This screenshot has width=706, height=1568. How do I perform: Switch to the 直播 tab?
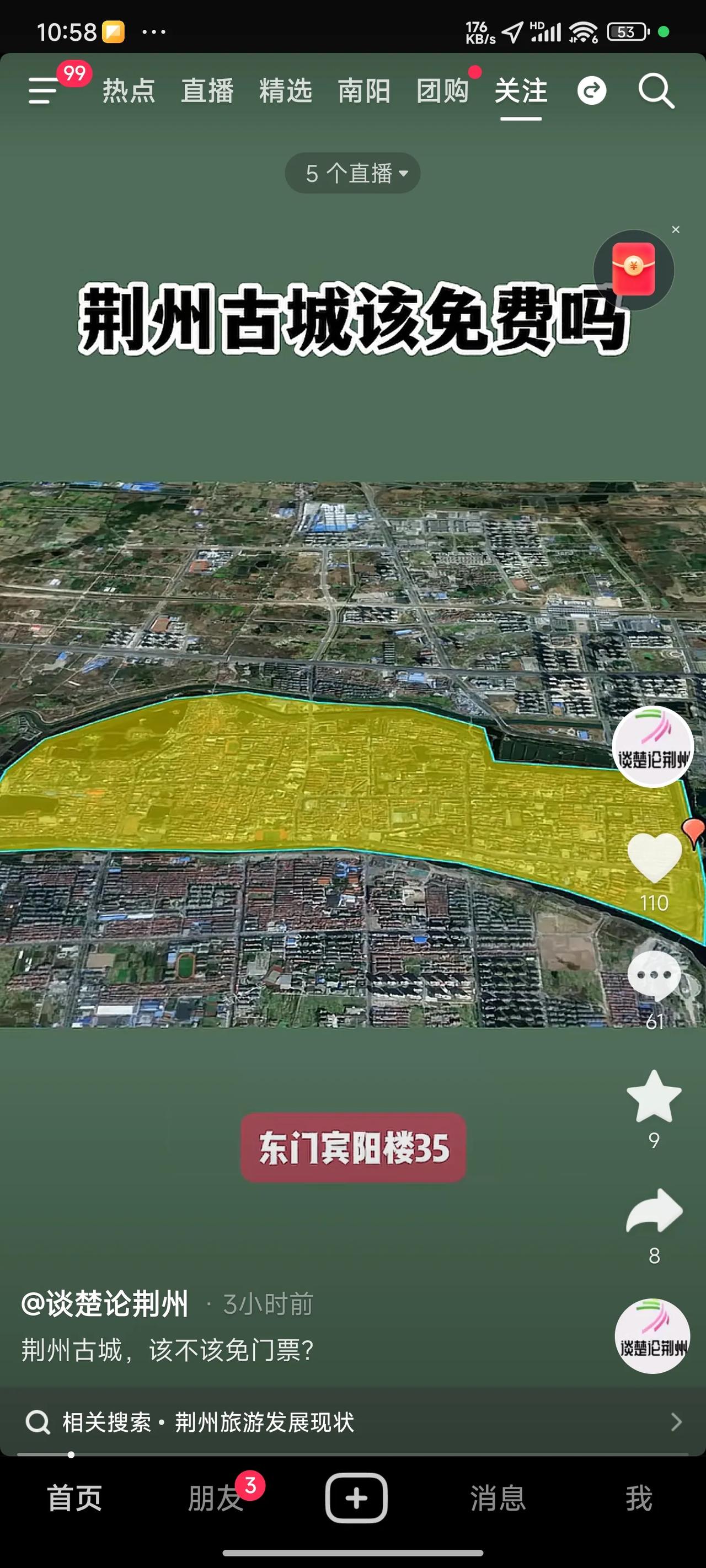[x=207, y=91]
